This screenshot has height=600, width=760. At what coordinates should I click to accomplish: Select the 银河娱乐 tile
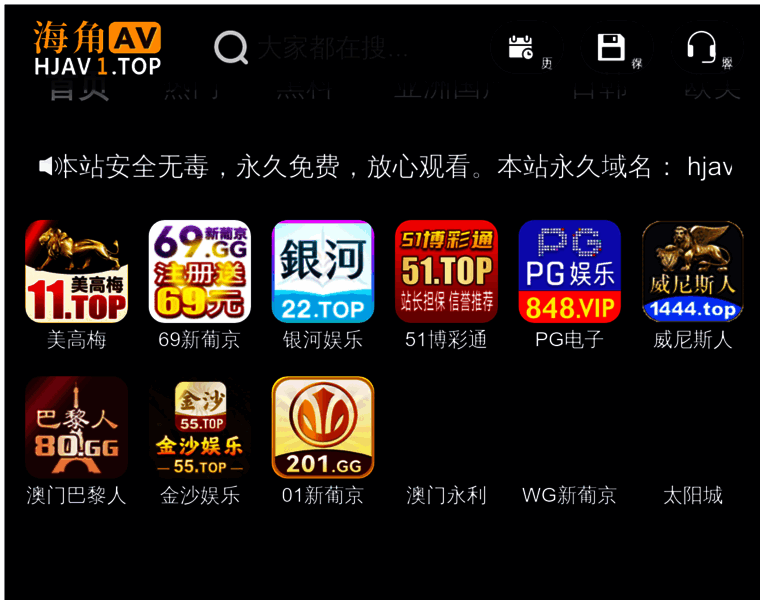[322, 272]
